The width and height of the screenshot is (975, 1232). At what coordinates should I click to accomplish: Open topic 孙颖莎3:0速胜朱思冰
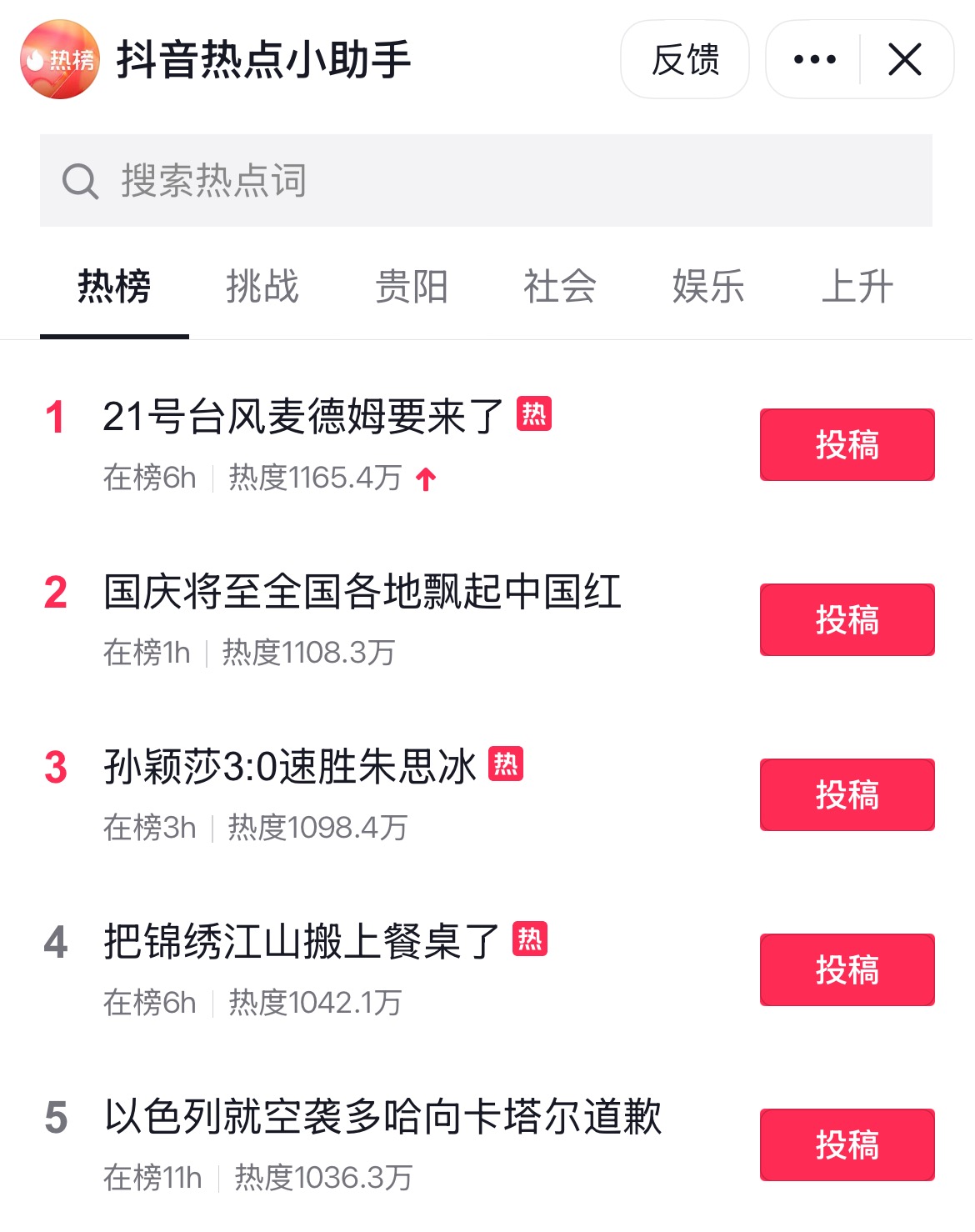pos(290,767)
